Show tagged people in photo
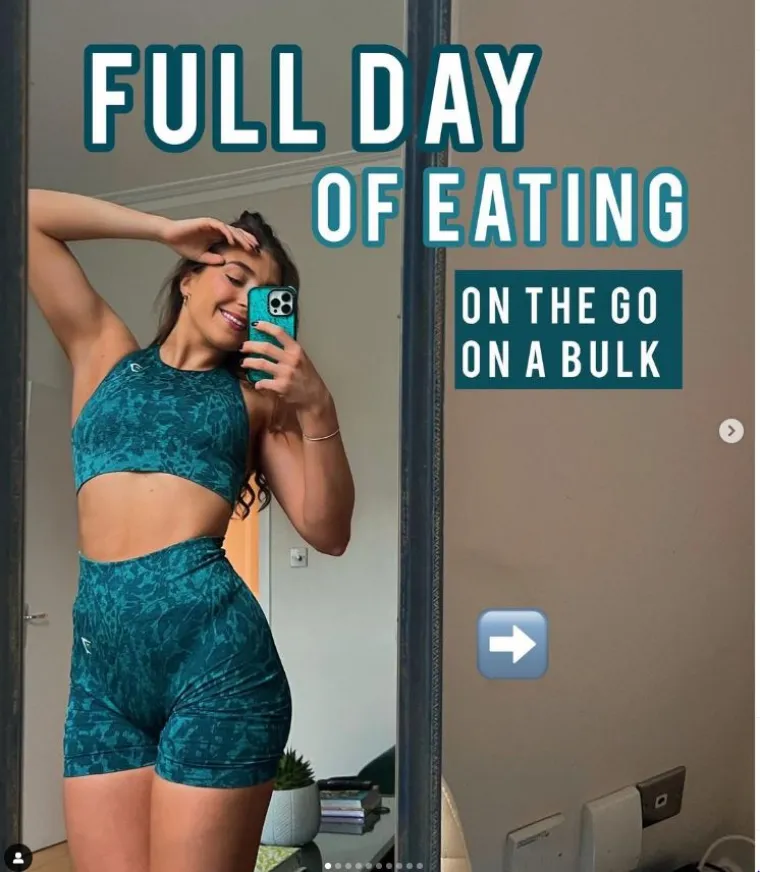 click(17, 857)
